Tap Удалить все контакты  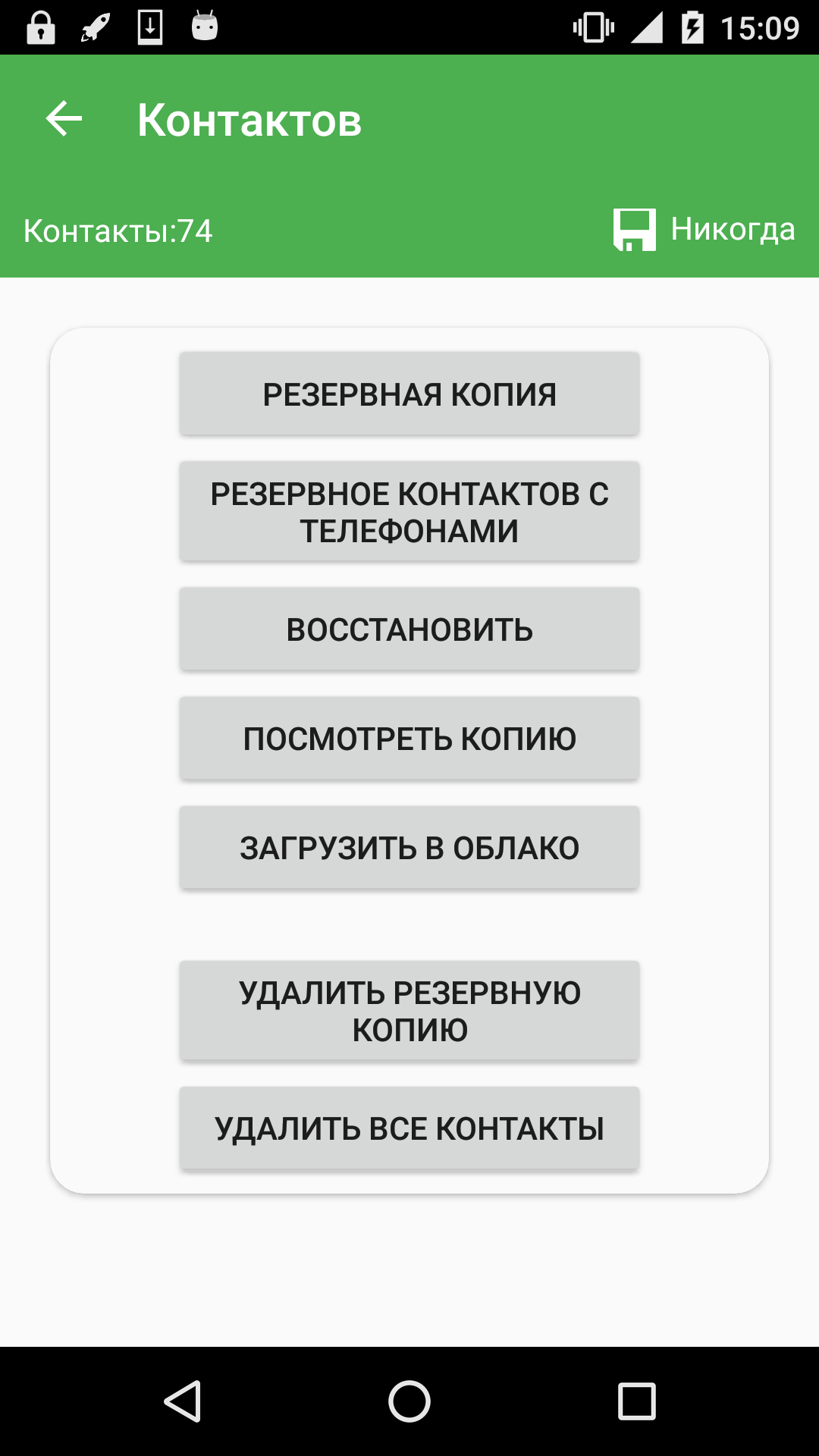pos(409,1128)
